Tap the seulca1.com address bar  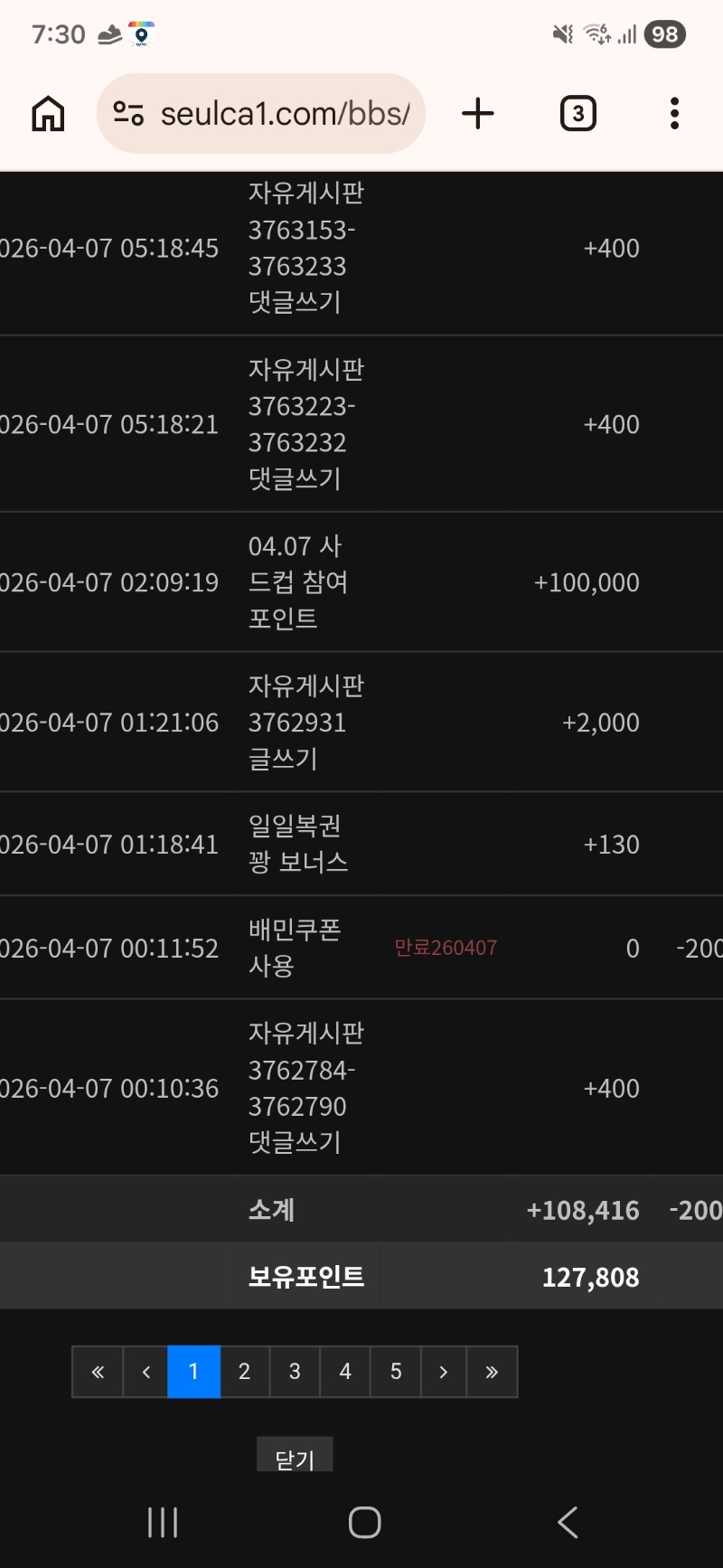[x=271, y=114]
